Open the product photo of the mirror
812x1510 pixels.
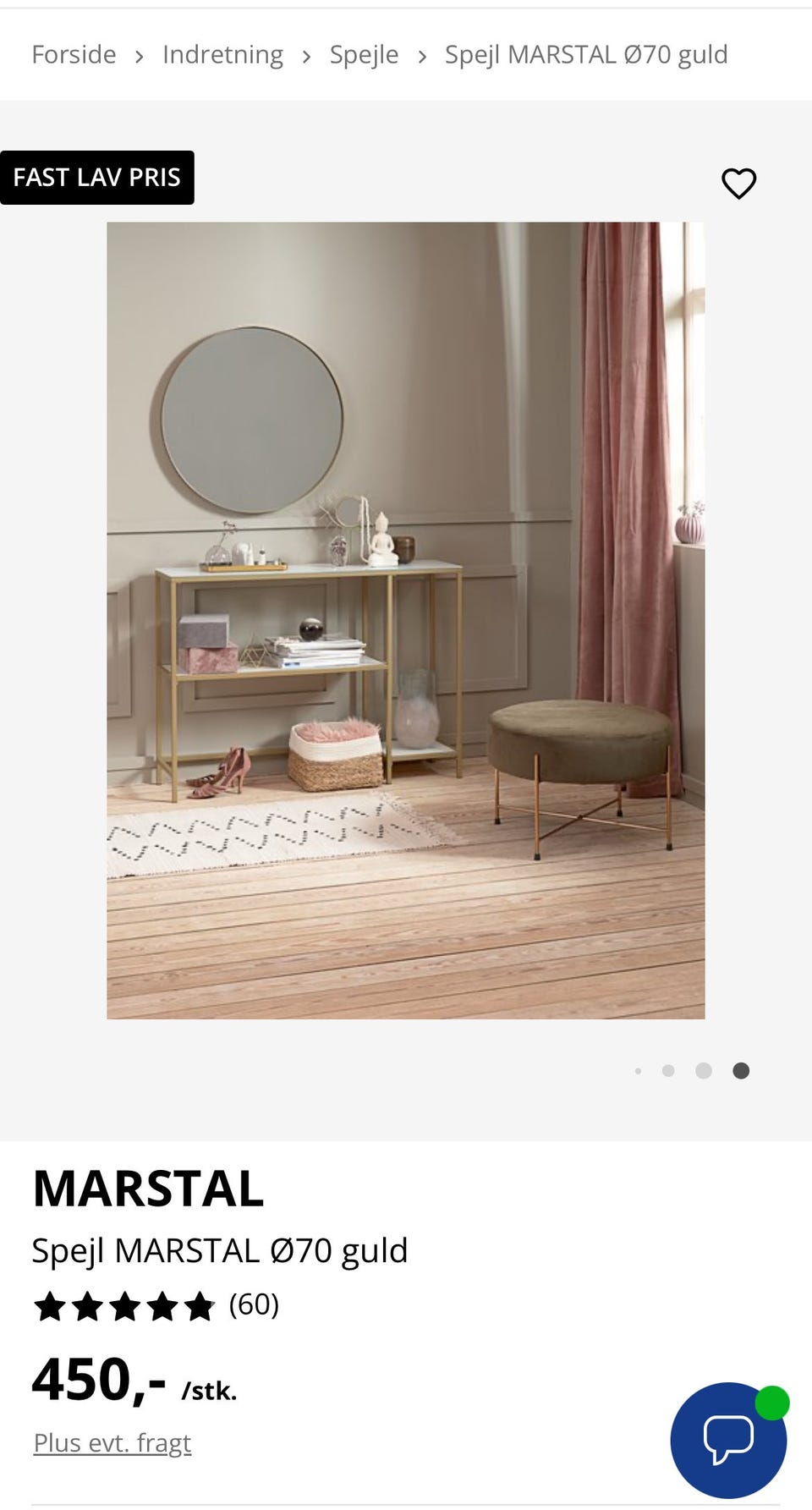pyautogui.click(x=405, y=622)
